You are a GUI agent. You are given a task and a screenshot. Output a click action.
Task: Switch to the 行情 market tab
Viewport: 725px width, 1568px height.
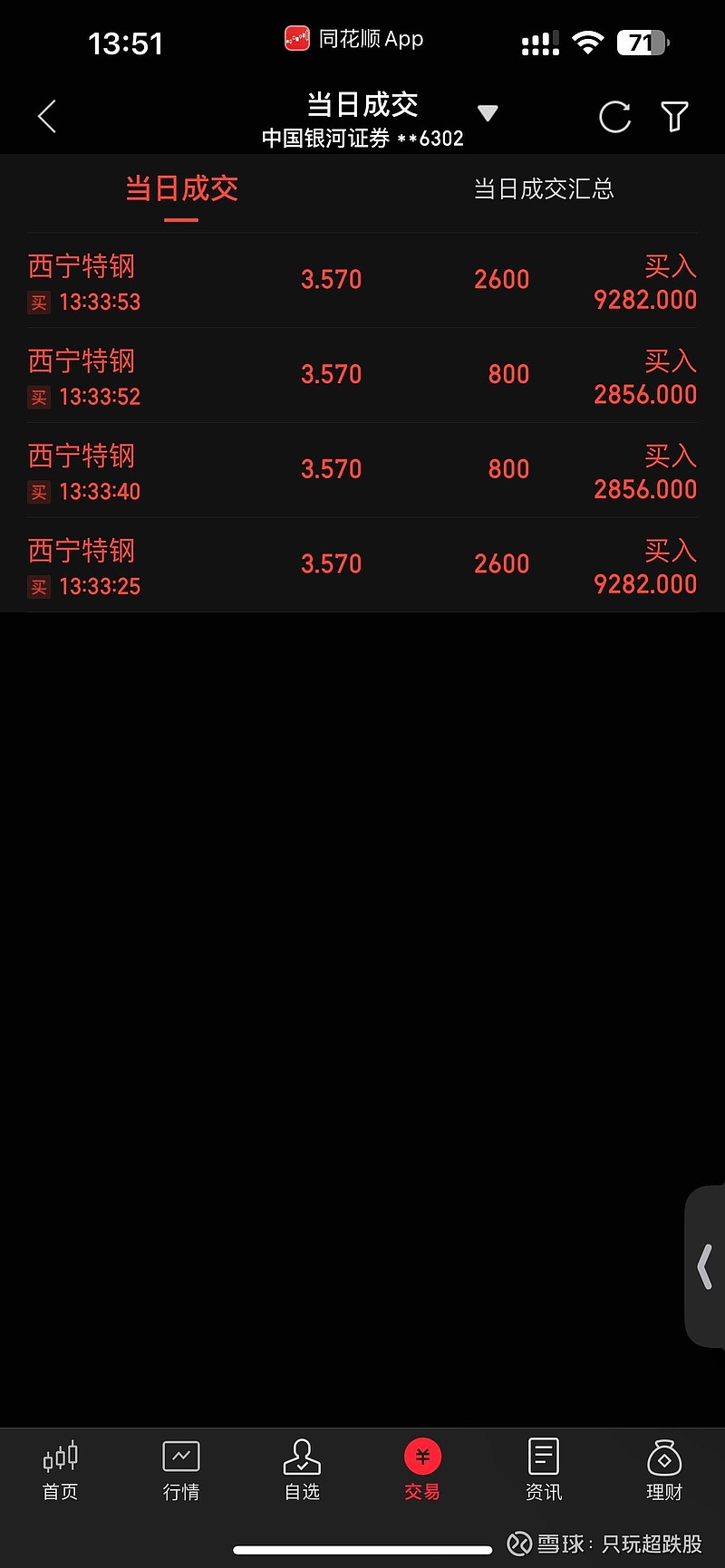181,1471
